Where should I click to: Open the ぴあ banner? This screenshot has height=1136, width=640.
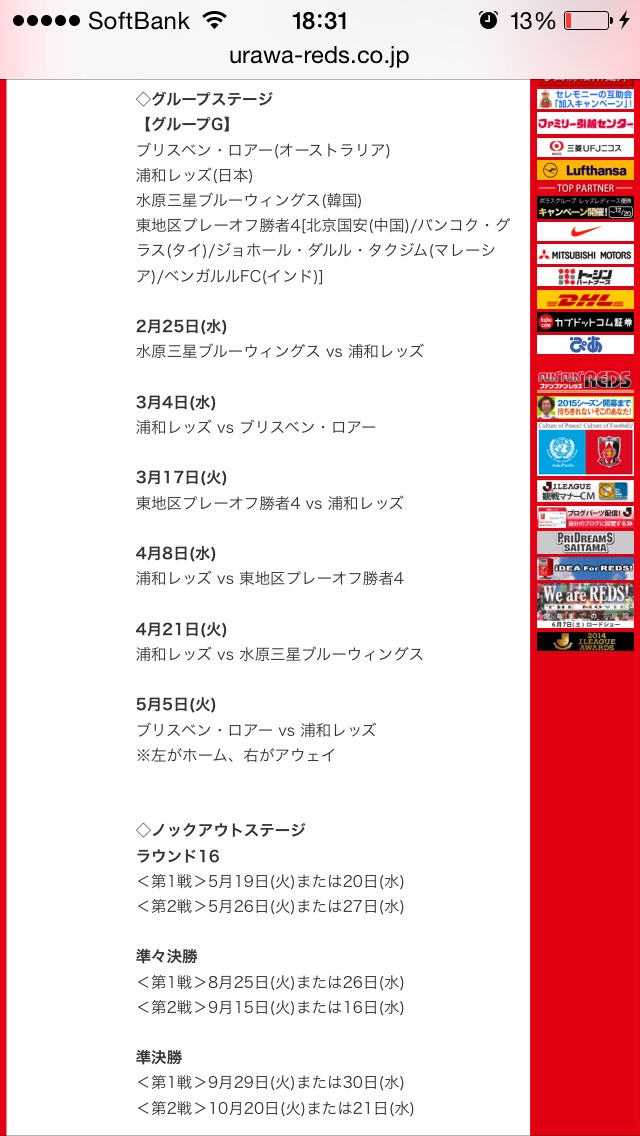click(586, 345)
